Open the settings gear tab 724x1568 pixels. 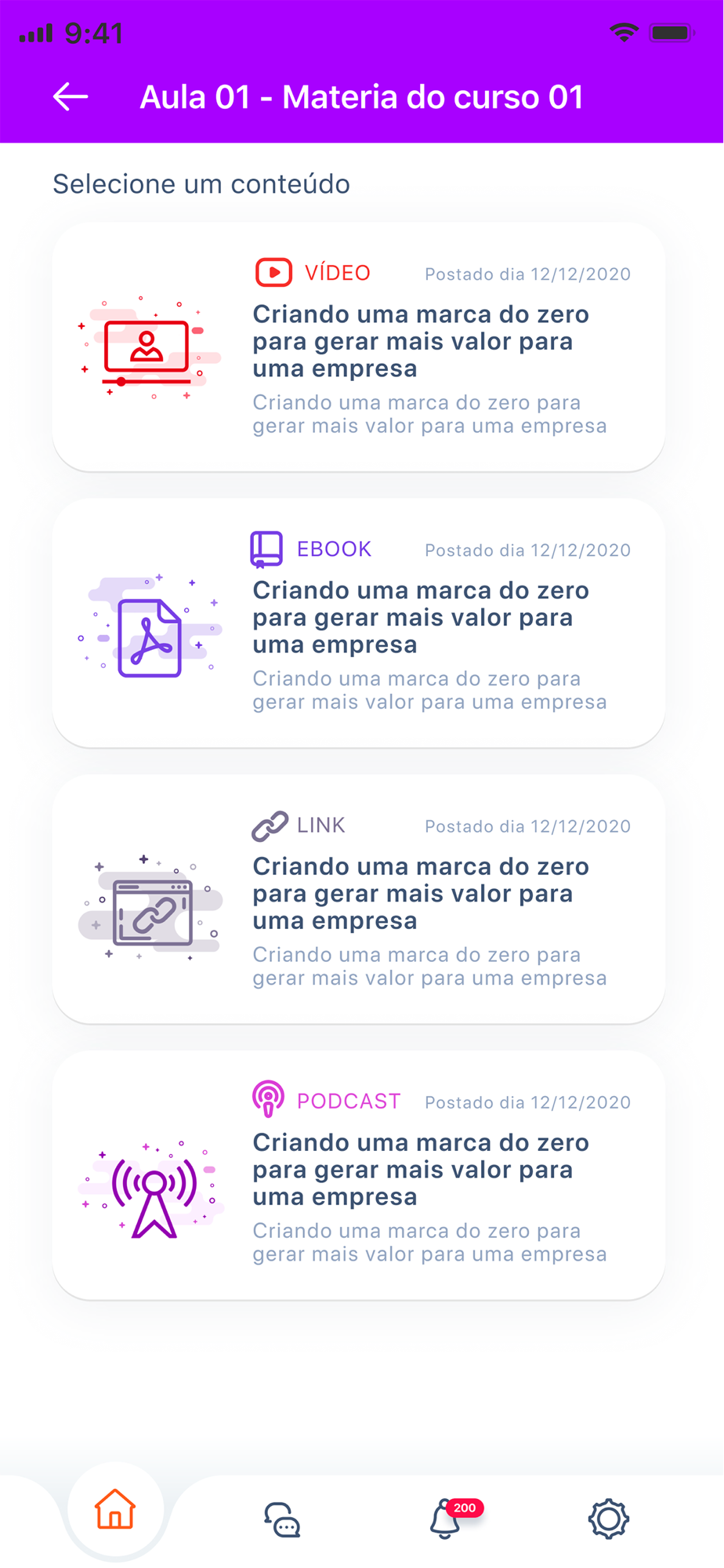609,1519
